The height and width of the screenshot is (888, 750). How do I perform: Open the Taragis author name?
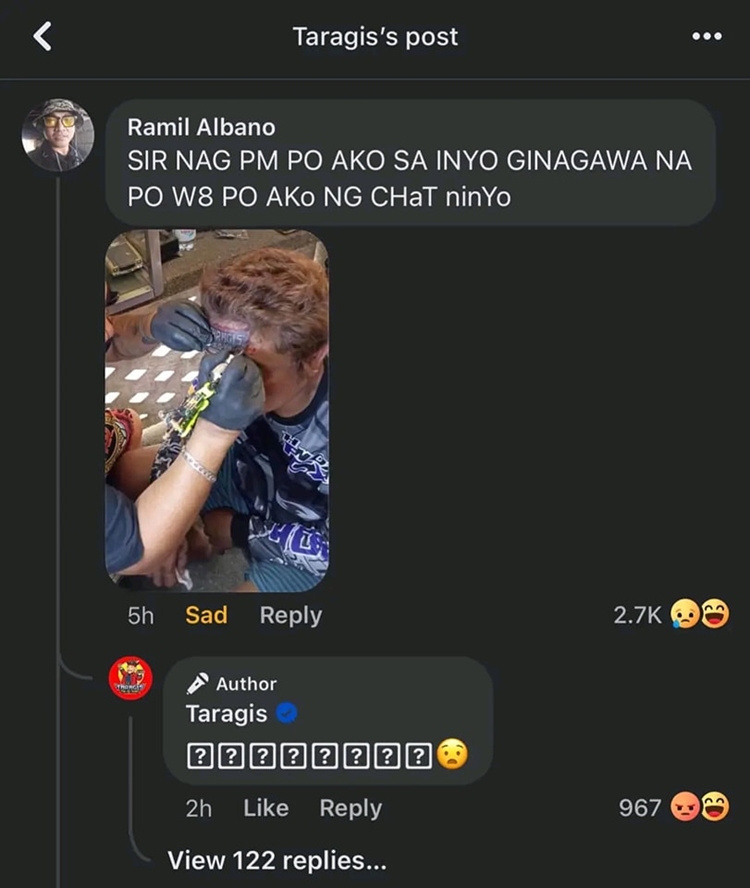(x=226, y=713)
